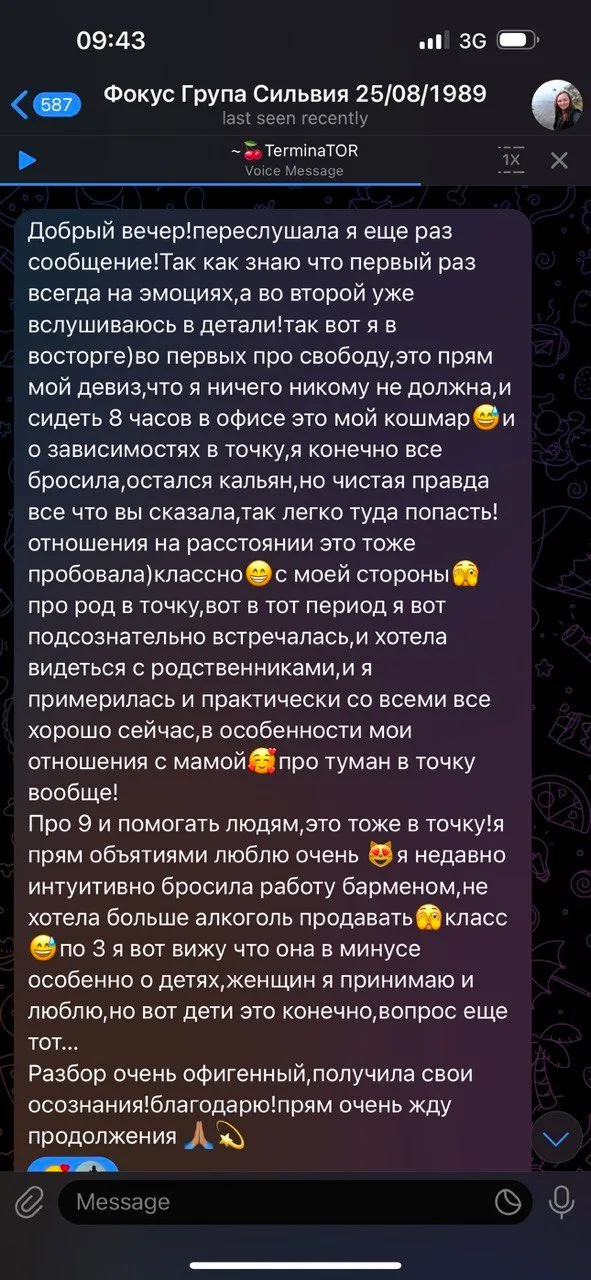The width and height of the screenshot is (591, 1280).
Task: Open the sticker panel in the message field
Action: tap(508, 1201)
